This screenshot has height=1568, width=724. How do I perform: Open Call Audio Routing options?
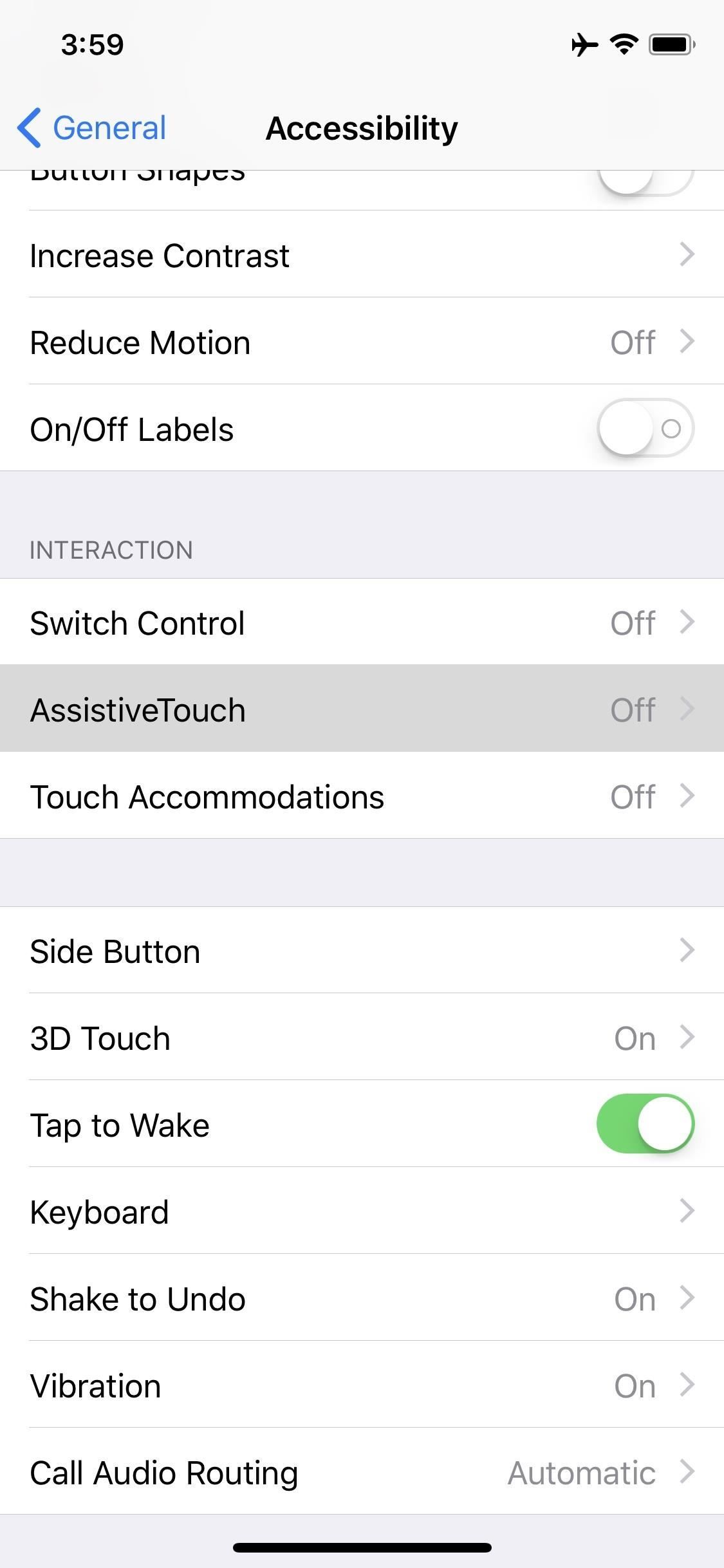click(362, 1472)
